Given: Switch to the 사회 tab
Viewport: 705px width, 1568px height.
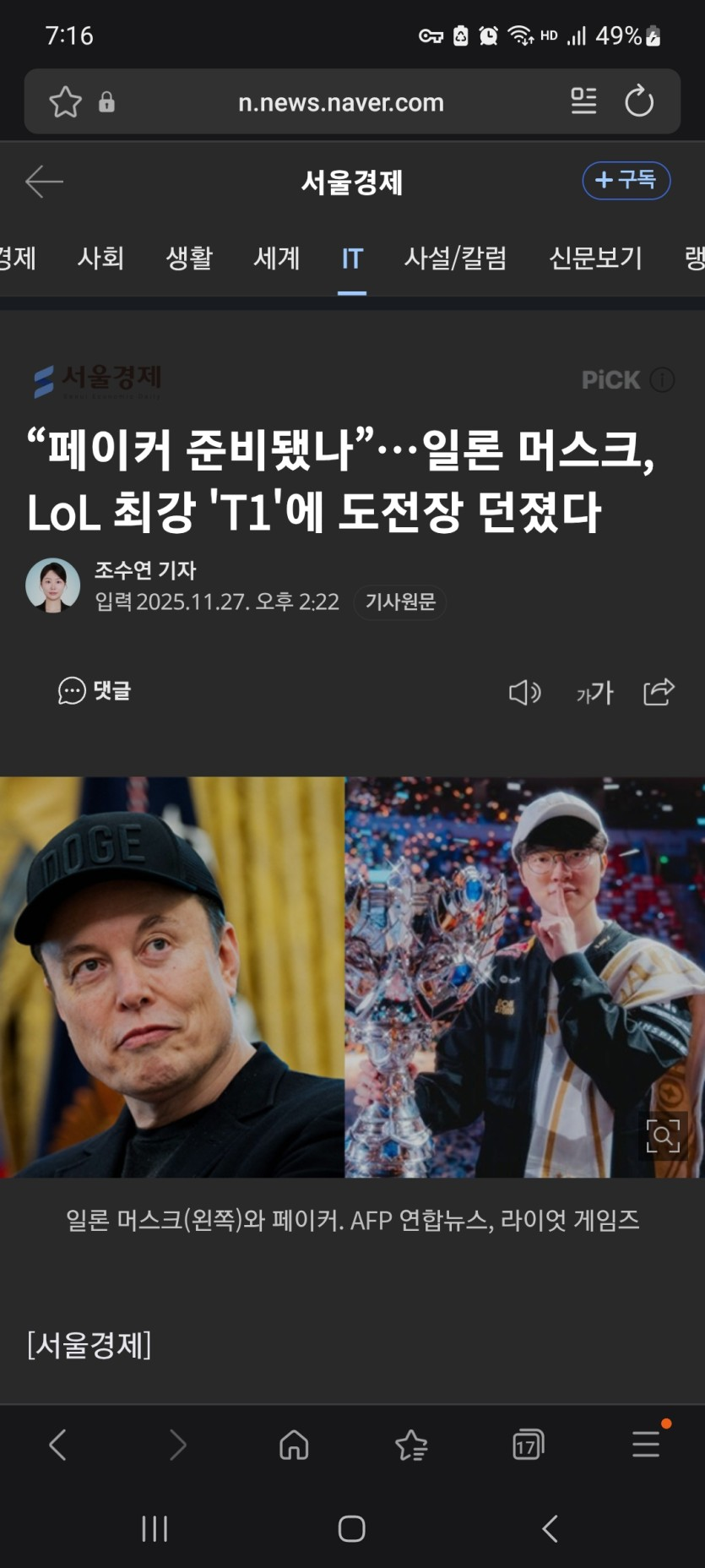Looking at the screenshot, I should [x=100, y=258].
